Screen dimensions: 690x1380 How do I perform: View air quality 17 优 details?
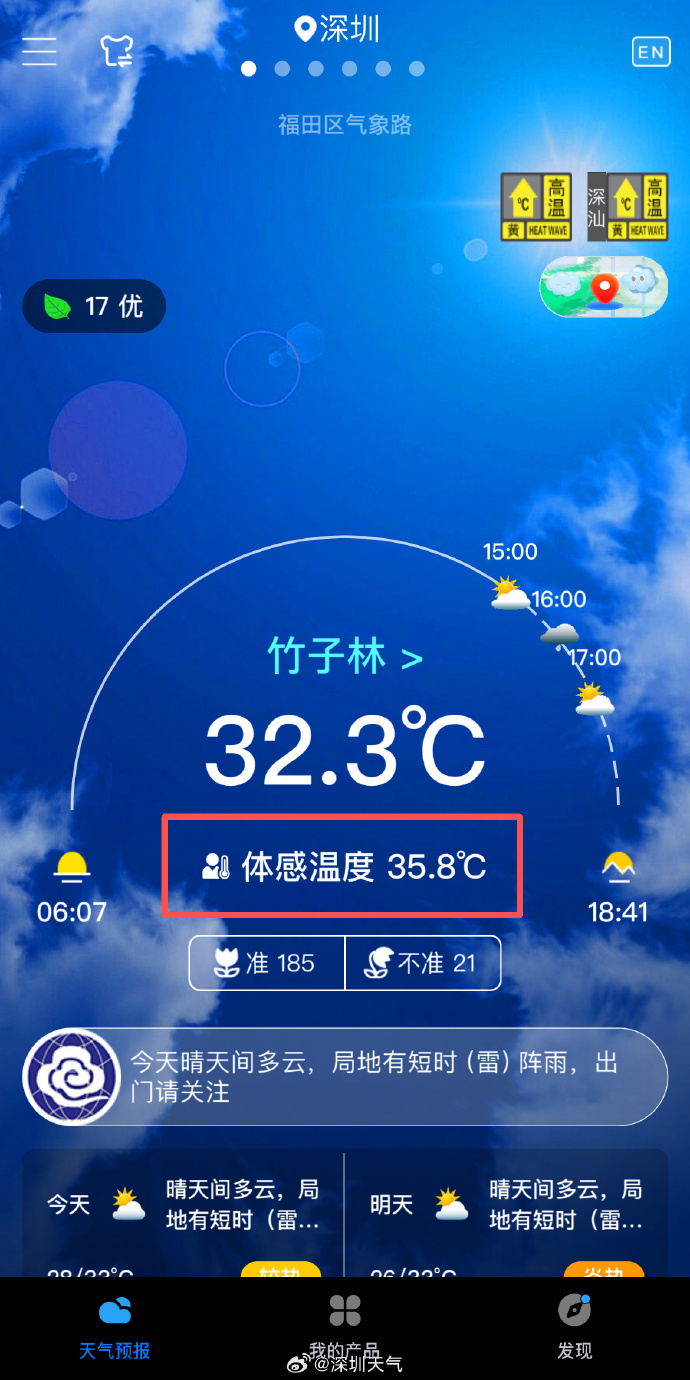[94, 306]
